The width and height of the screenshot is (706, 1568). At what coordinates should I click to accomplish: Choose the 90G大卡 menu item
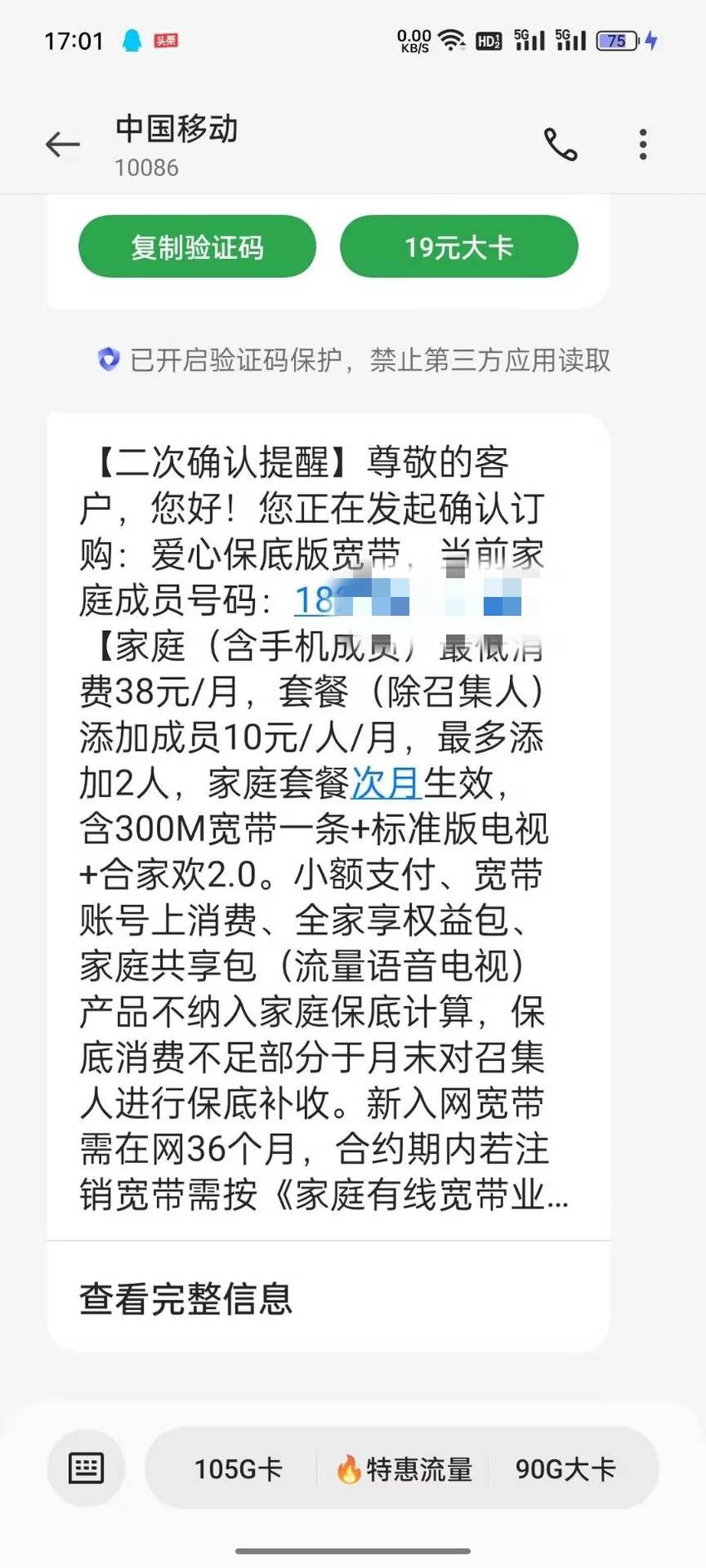click(566, 1469)
